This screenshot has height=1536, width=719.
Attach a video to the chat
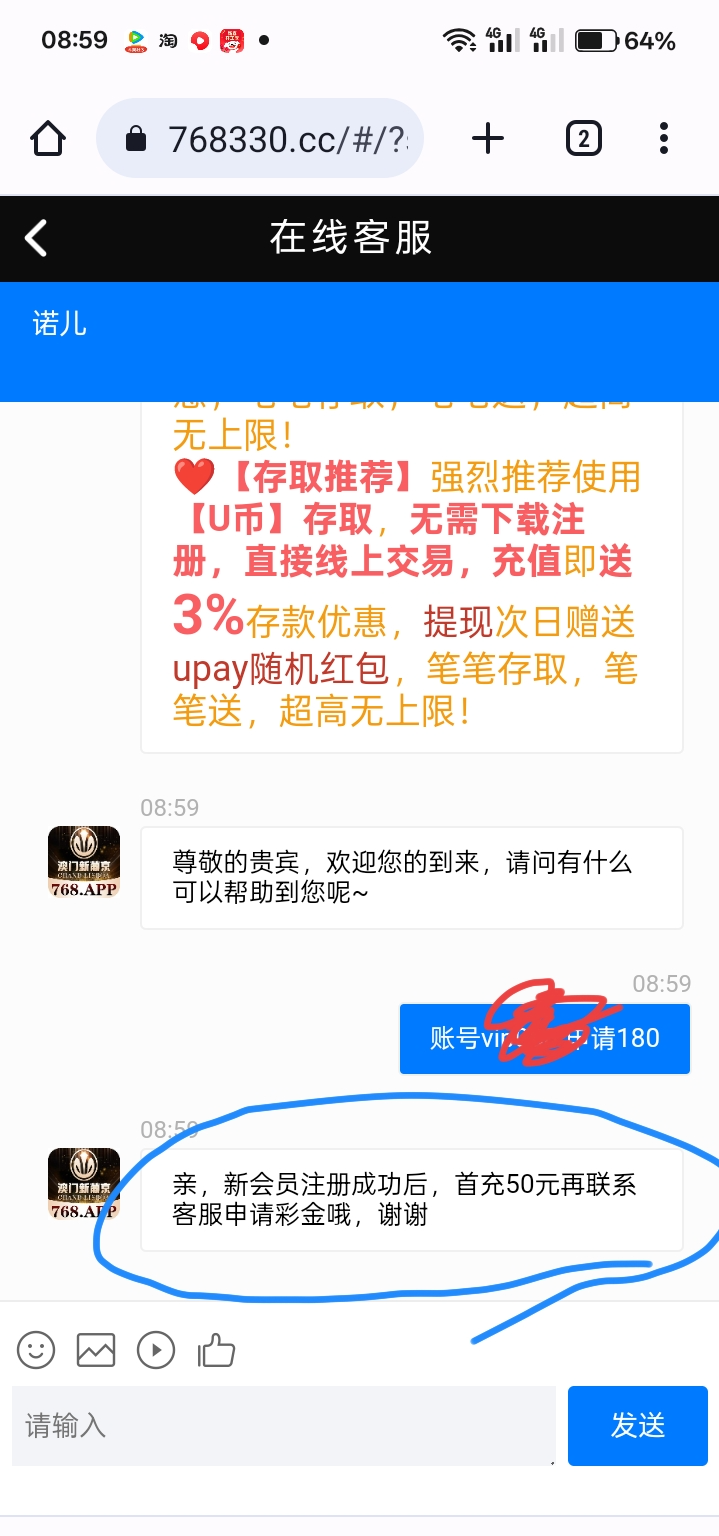click(x=156, y=1350)
